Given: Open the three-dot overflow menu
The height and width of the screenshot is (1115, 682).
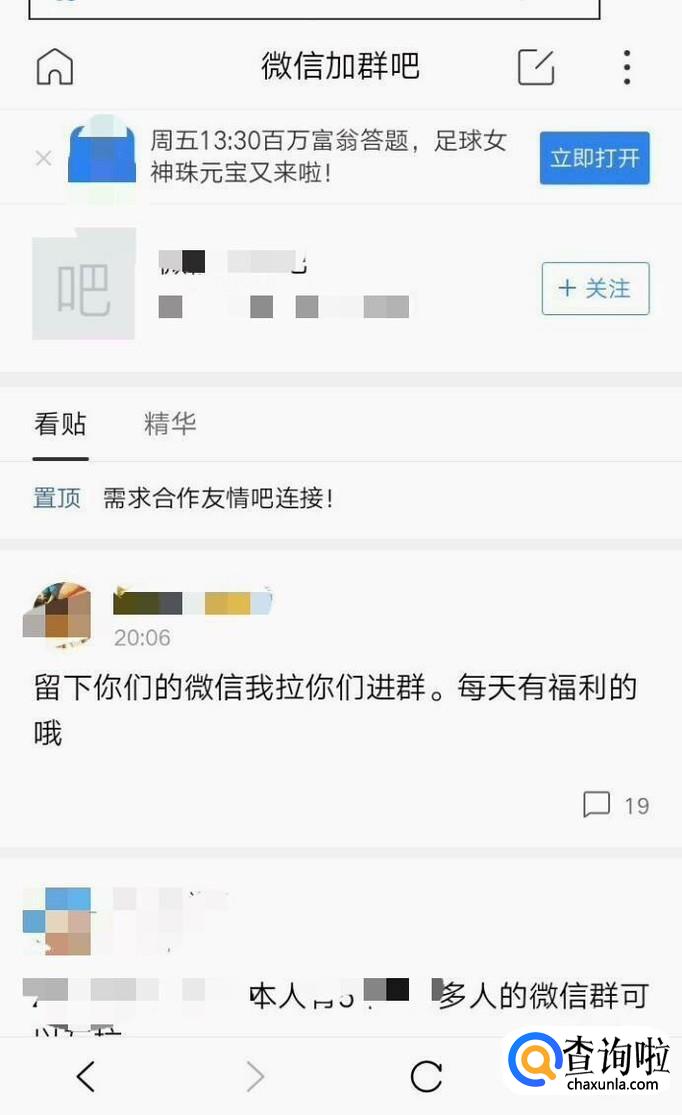Looking at the screenshot, I should pos(627,67).
